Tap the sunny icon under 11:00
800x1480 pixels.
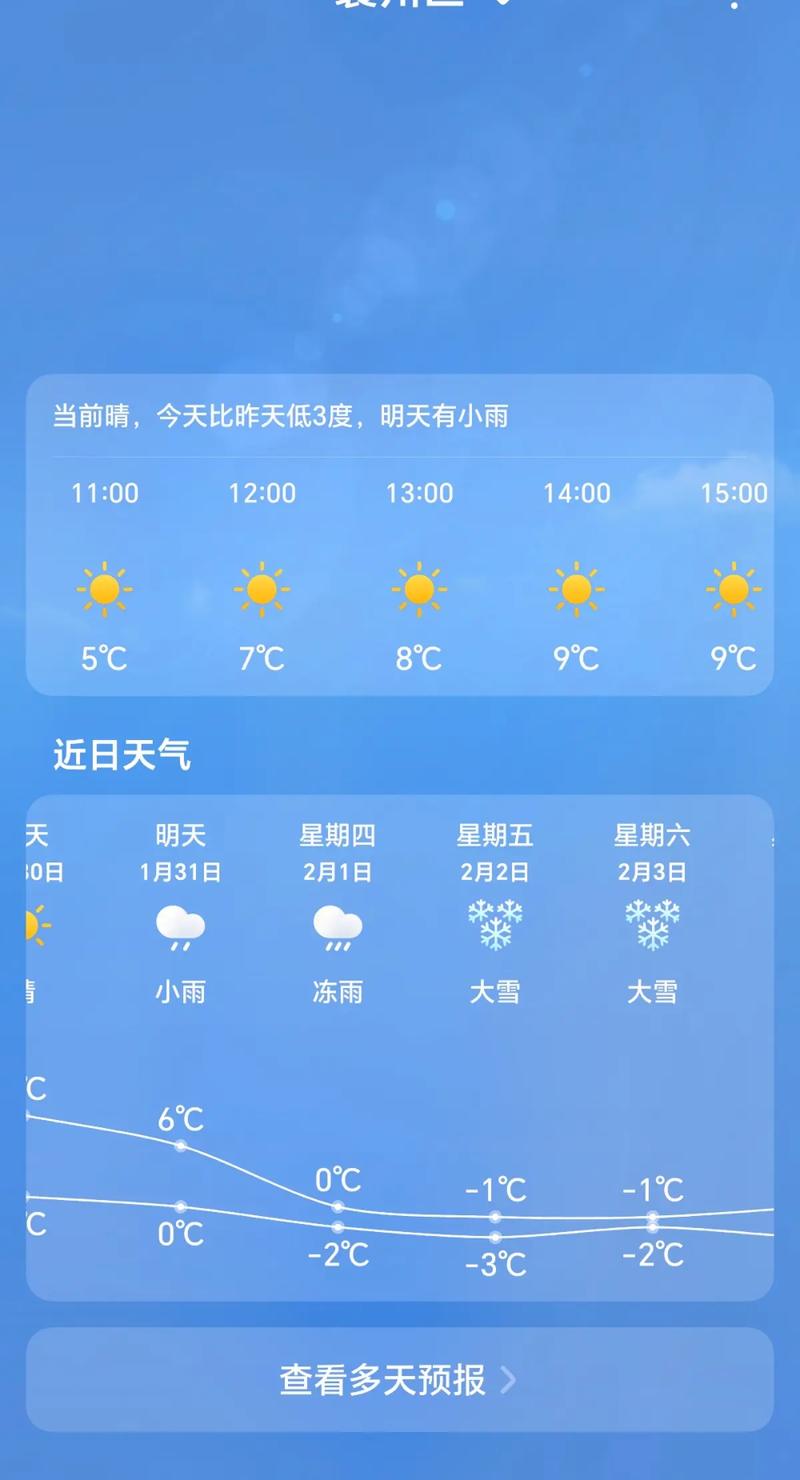click(104, 589)
